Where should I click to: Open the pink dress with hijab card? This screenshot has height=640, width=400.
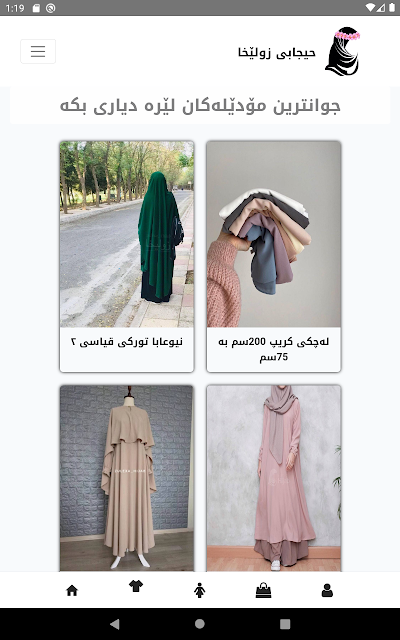click(273, 478)
